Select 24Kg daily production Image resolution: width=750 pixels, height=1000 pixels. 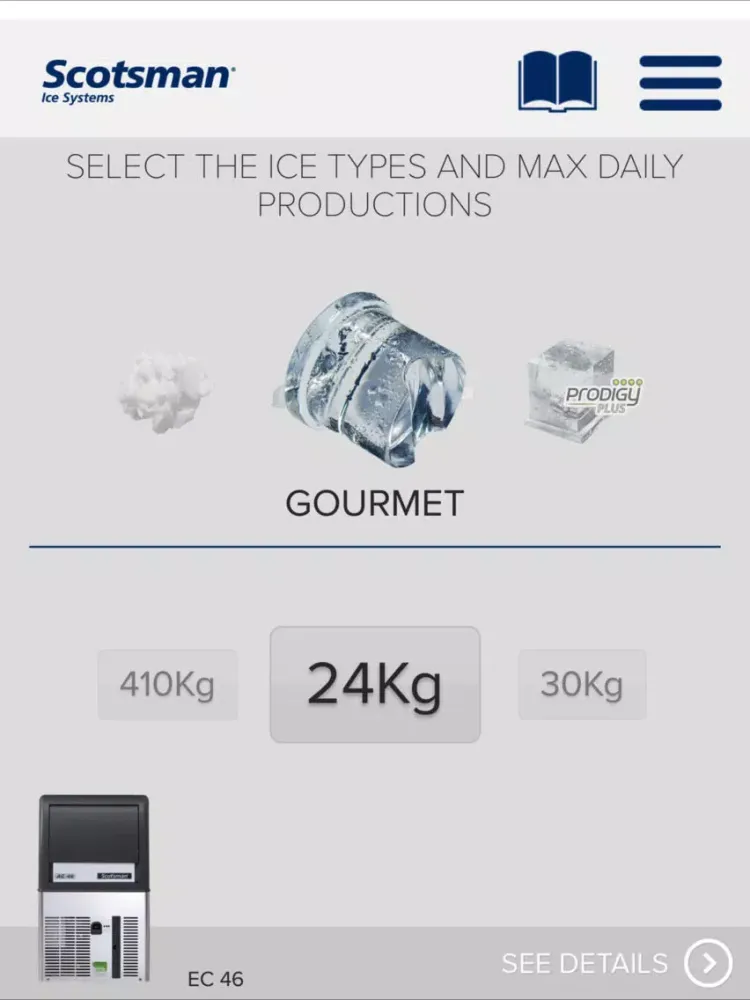click(x=374, y=685)
